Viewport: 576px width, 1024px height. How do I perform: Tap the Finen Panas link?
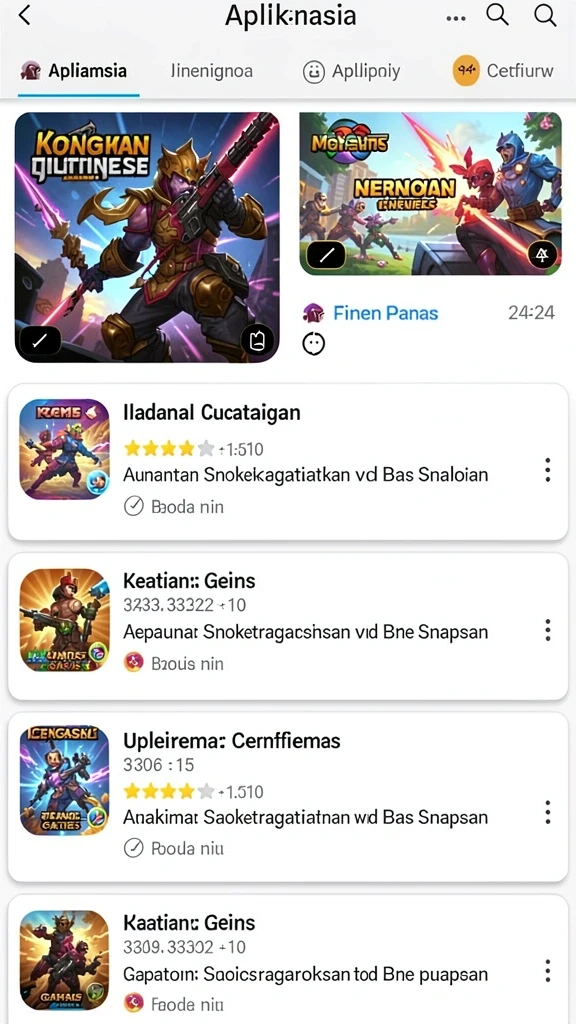(x=385, y=313)
